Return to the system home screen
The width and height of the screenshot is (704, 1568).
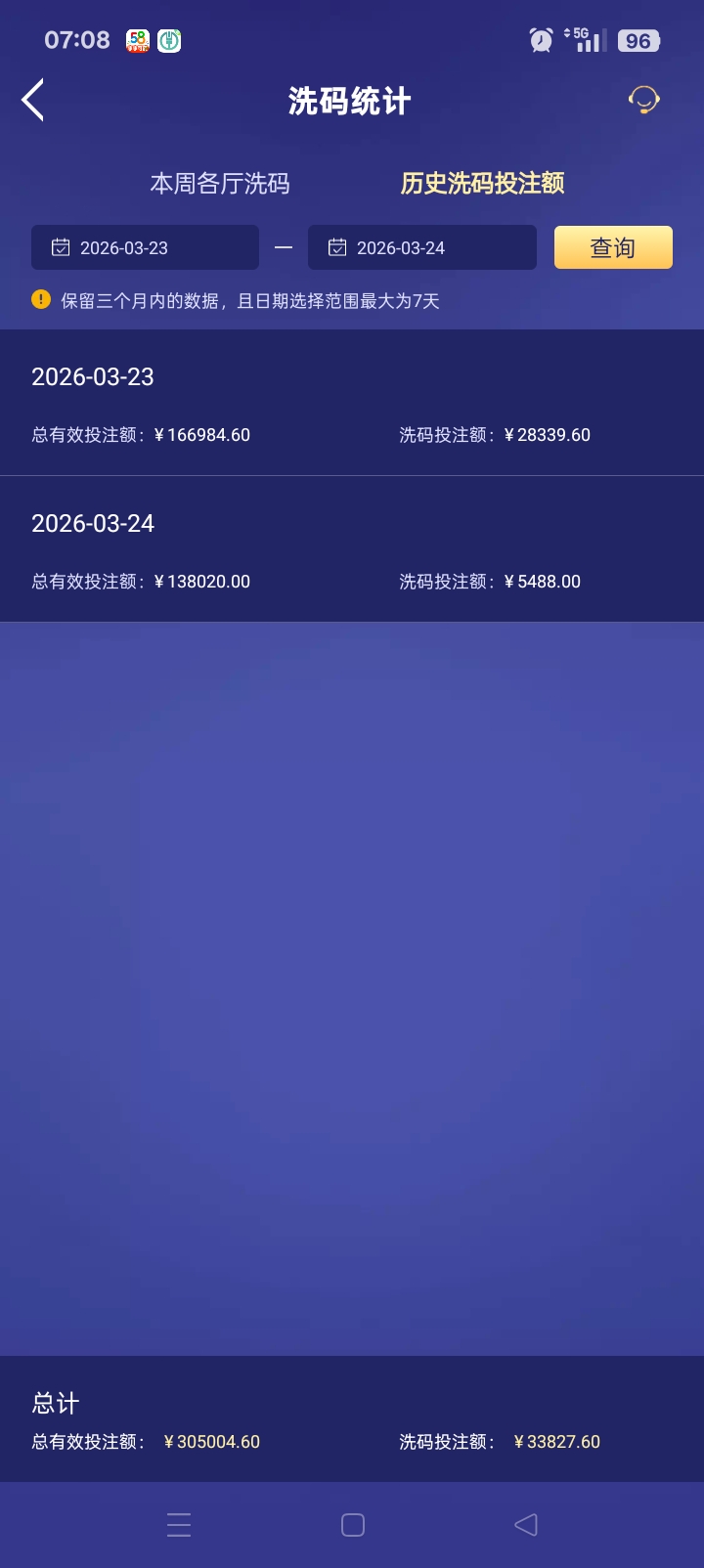pyautogui.click(x=353, y=1525)
